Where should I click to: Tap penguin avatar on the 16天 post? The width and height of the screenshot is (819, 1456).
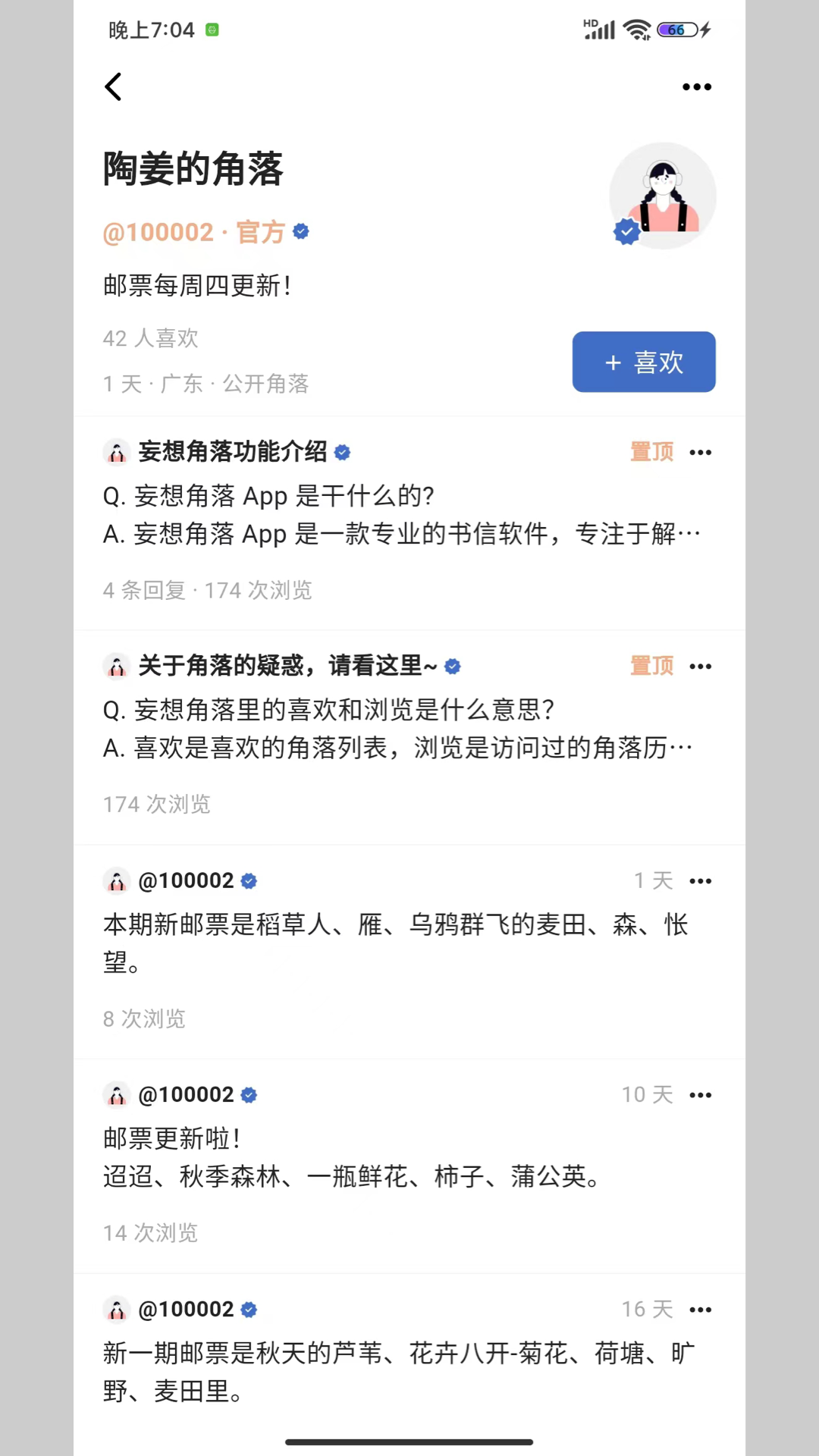coord(115,1309)
